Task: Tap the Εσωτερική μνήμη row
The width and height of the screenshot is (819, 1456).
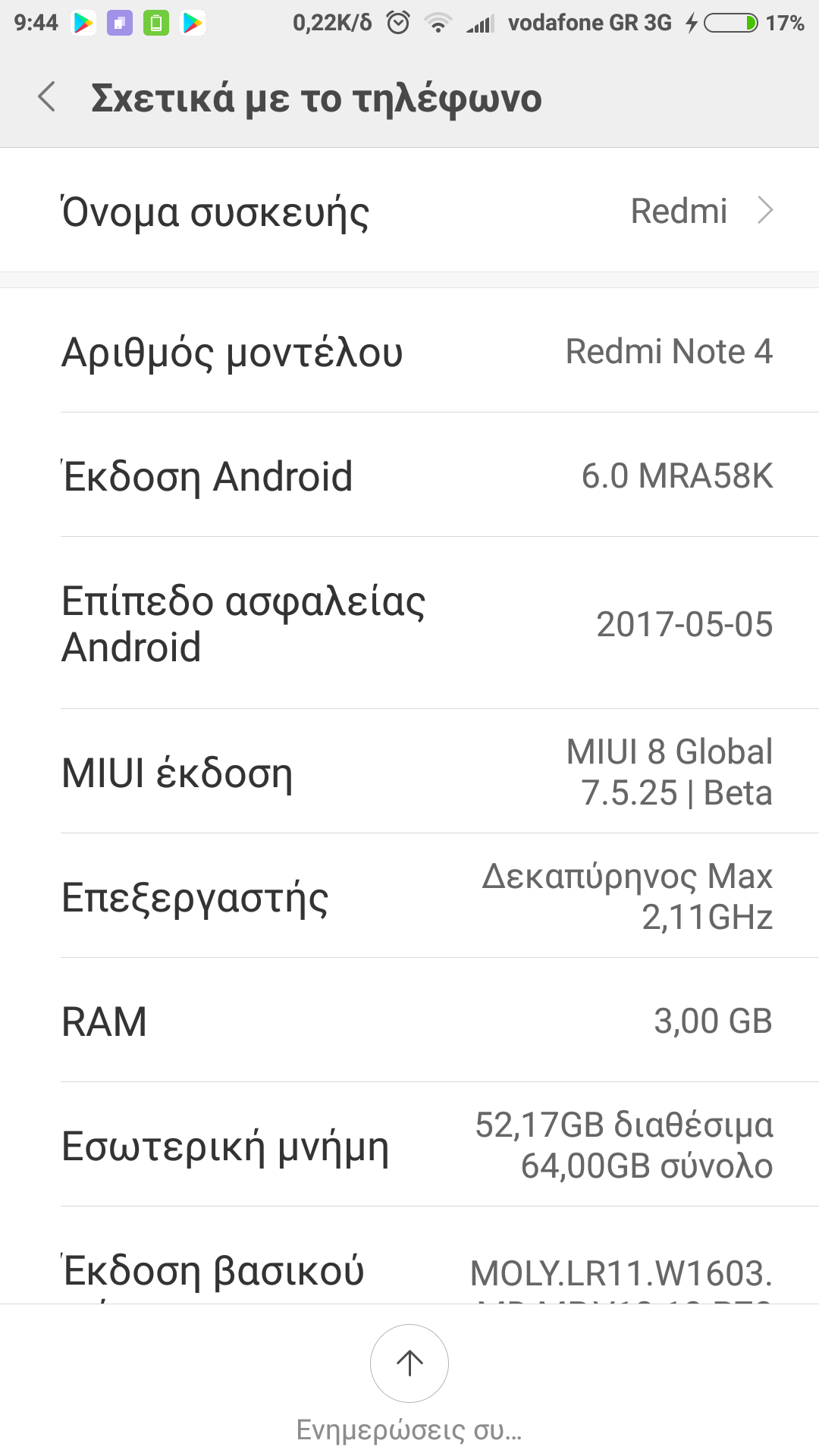Action: [x=409, y=1145]
